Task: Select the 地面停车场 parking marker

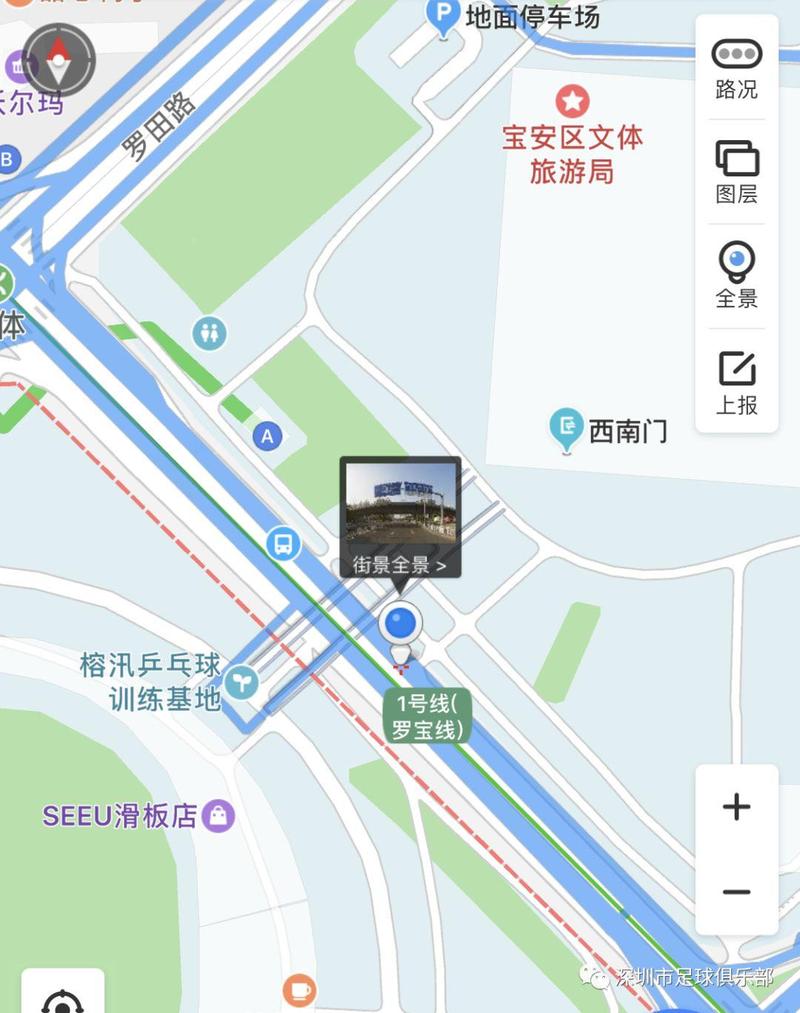Action: tap(441, 16)
